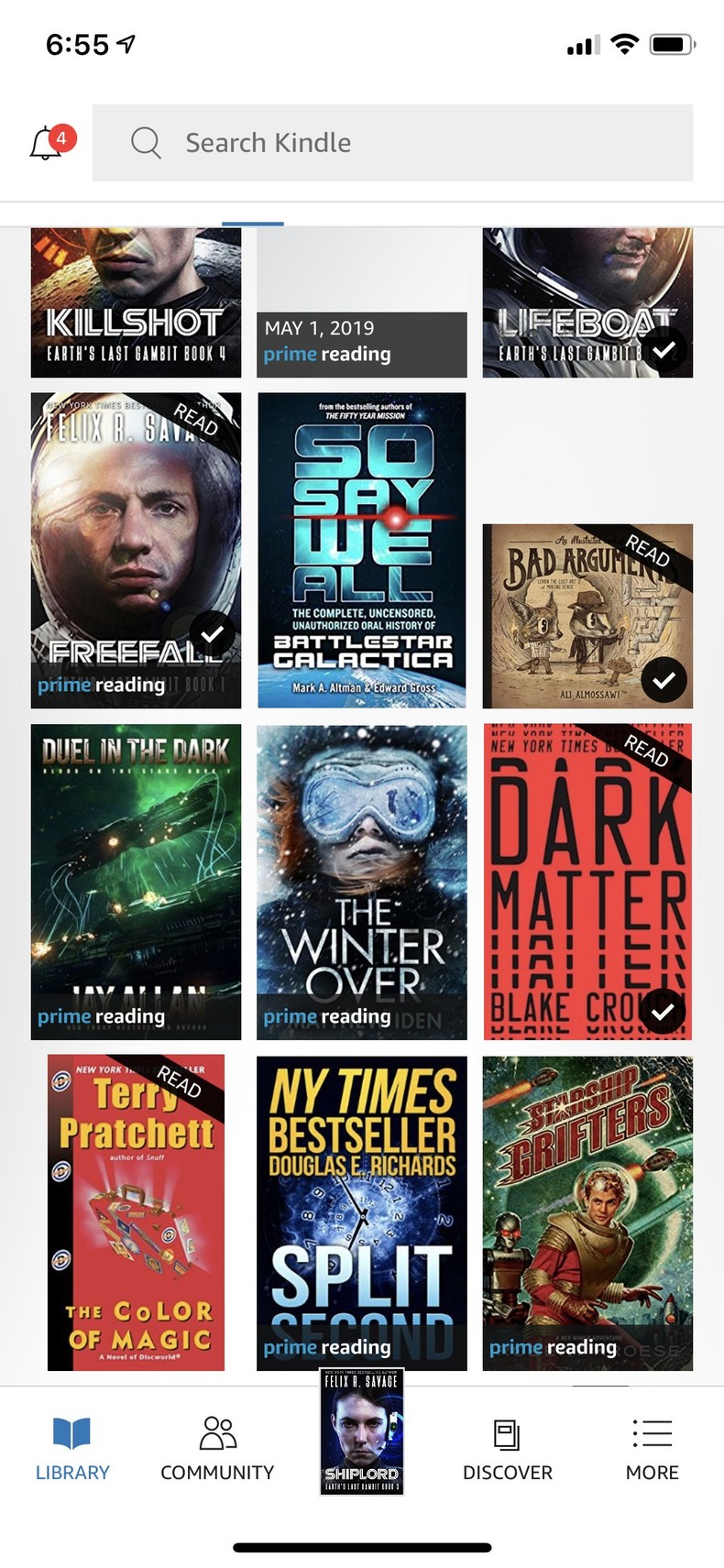Tap the downloaded checkmark on Bad Arguments

click(x=663, y=680)
